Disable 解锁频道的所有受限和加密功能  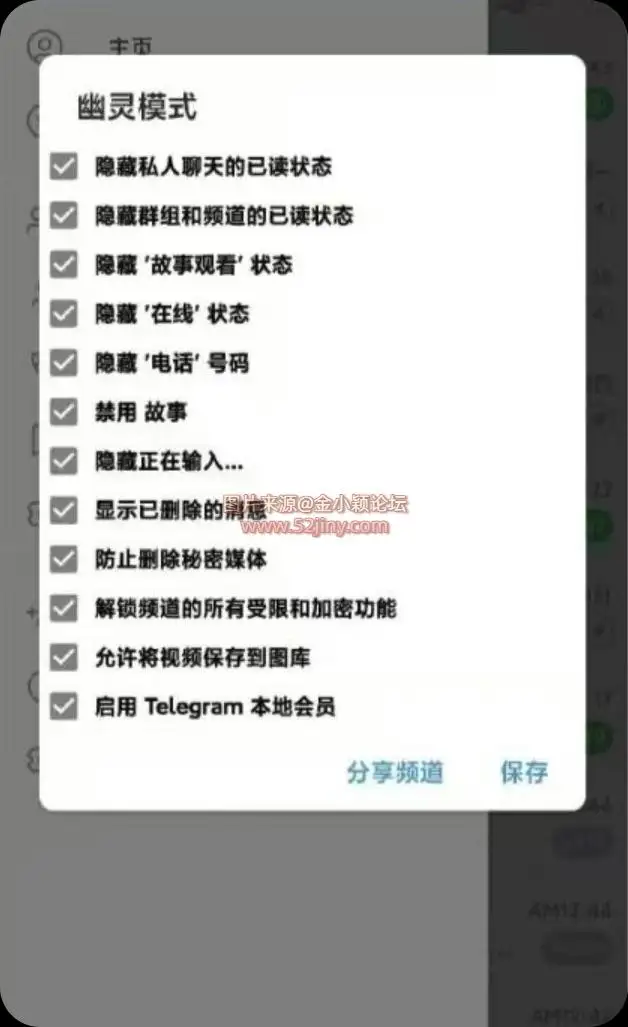[x=64, y=608]
